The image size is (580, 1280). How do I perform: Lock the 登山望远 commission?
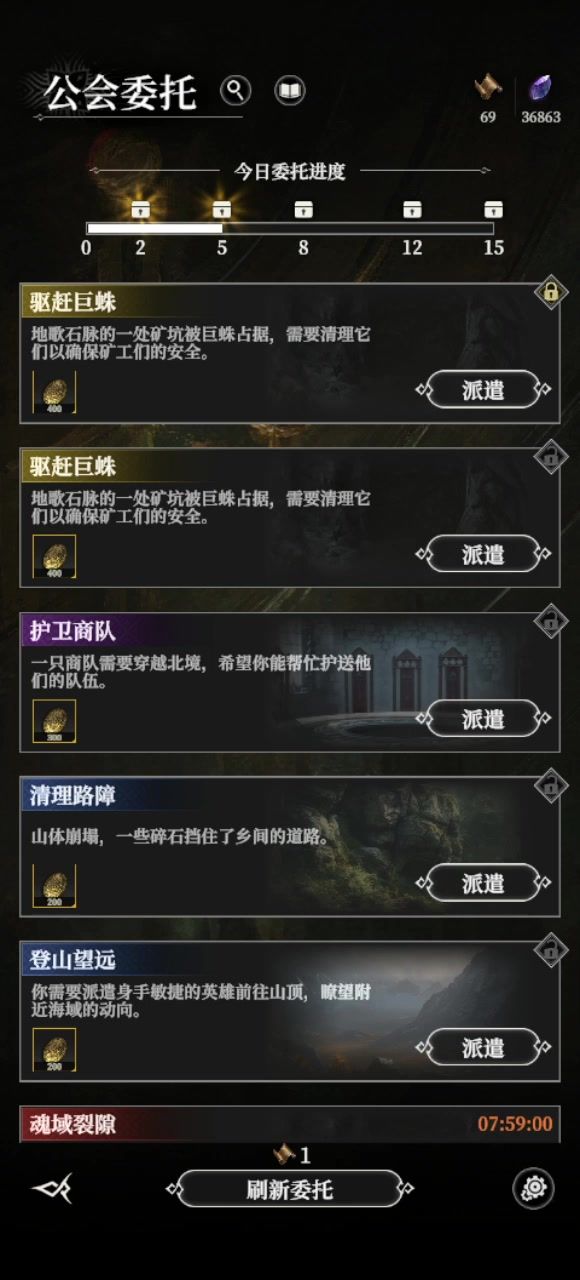(x=549, y=949)
